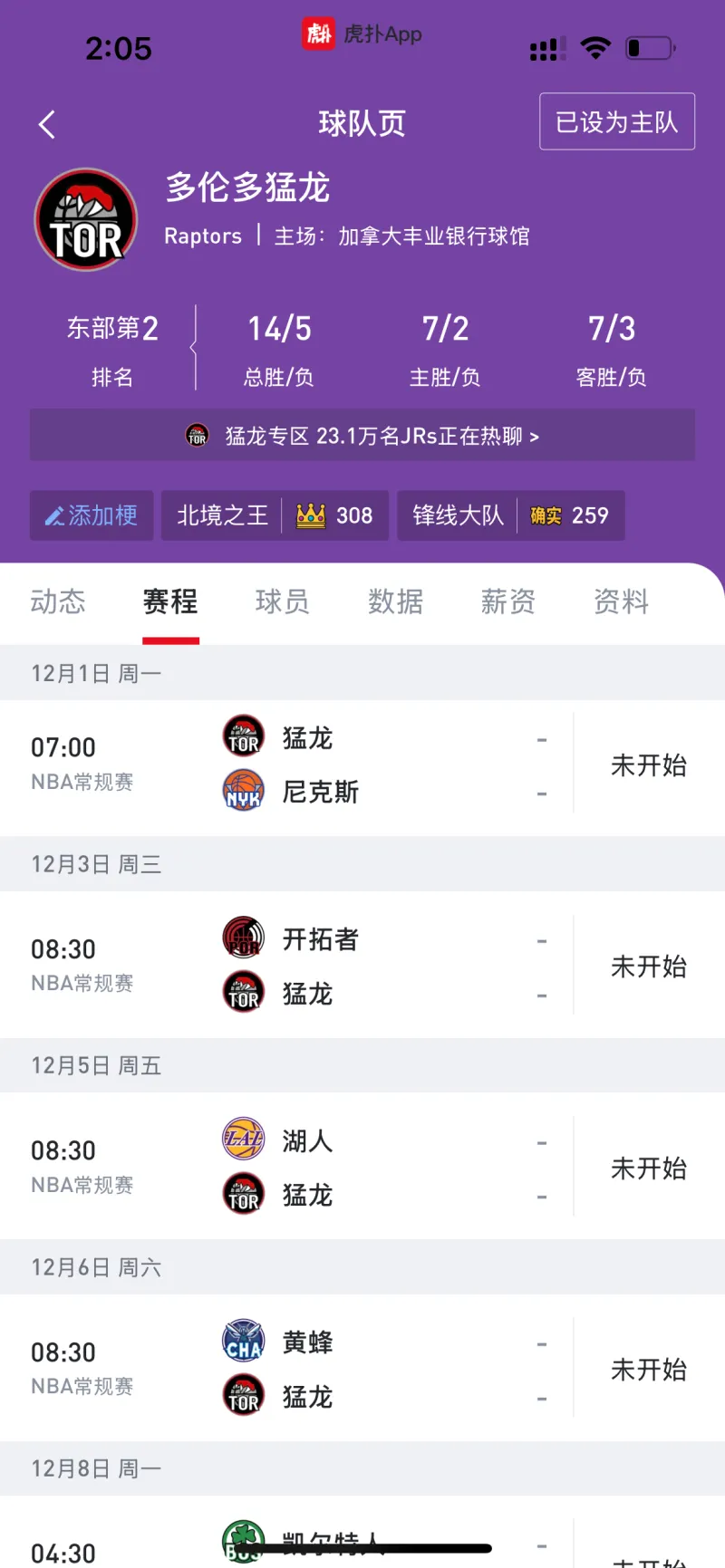
Task: Go back using the back arrow
Action: click(45, 123)
